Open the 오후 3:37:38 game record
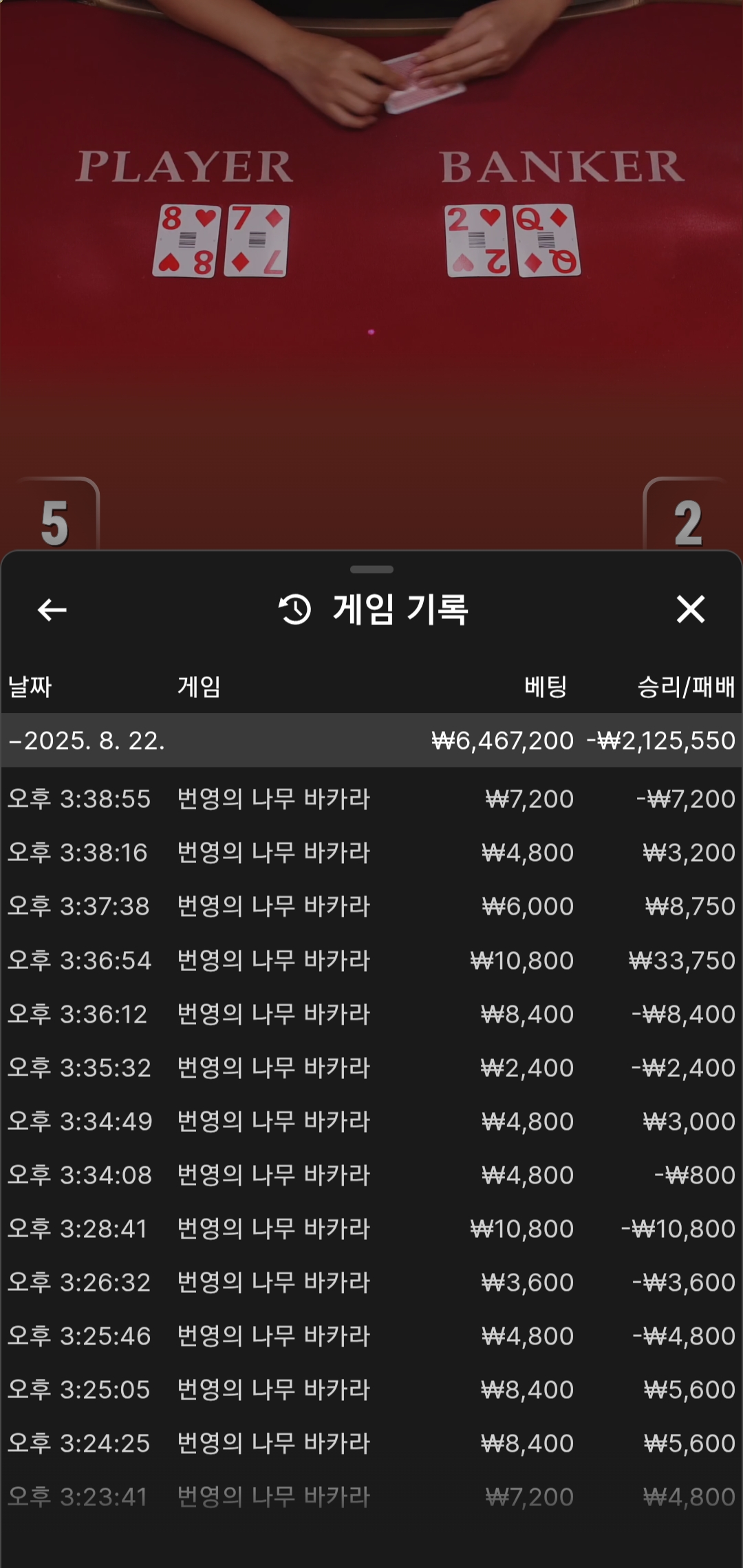 click(x=371, y=906)
